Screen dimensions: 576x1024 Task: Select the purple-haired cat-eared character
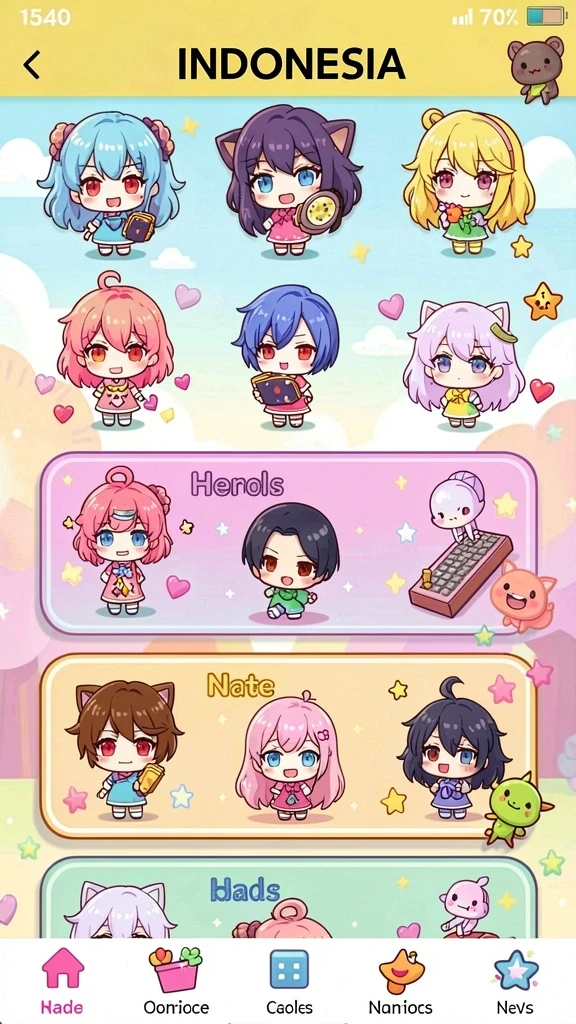click(287, 180)
